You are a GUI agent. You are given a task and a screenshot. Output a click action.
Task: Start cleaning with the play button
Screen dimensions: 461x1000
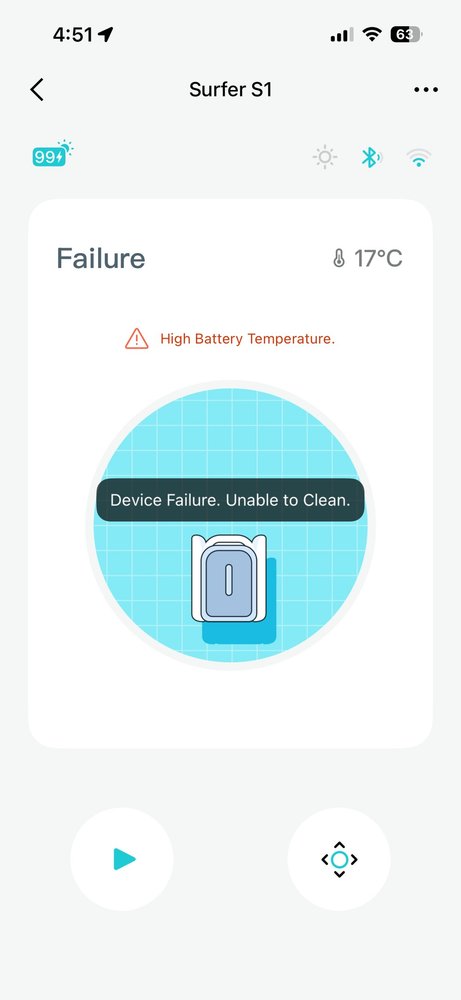122,859
